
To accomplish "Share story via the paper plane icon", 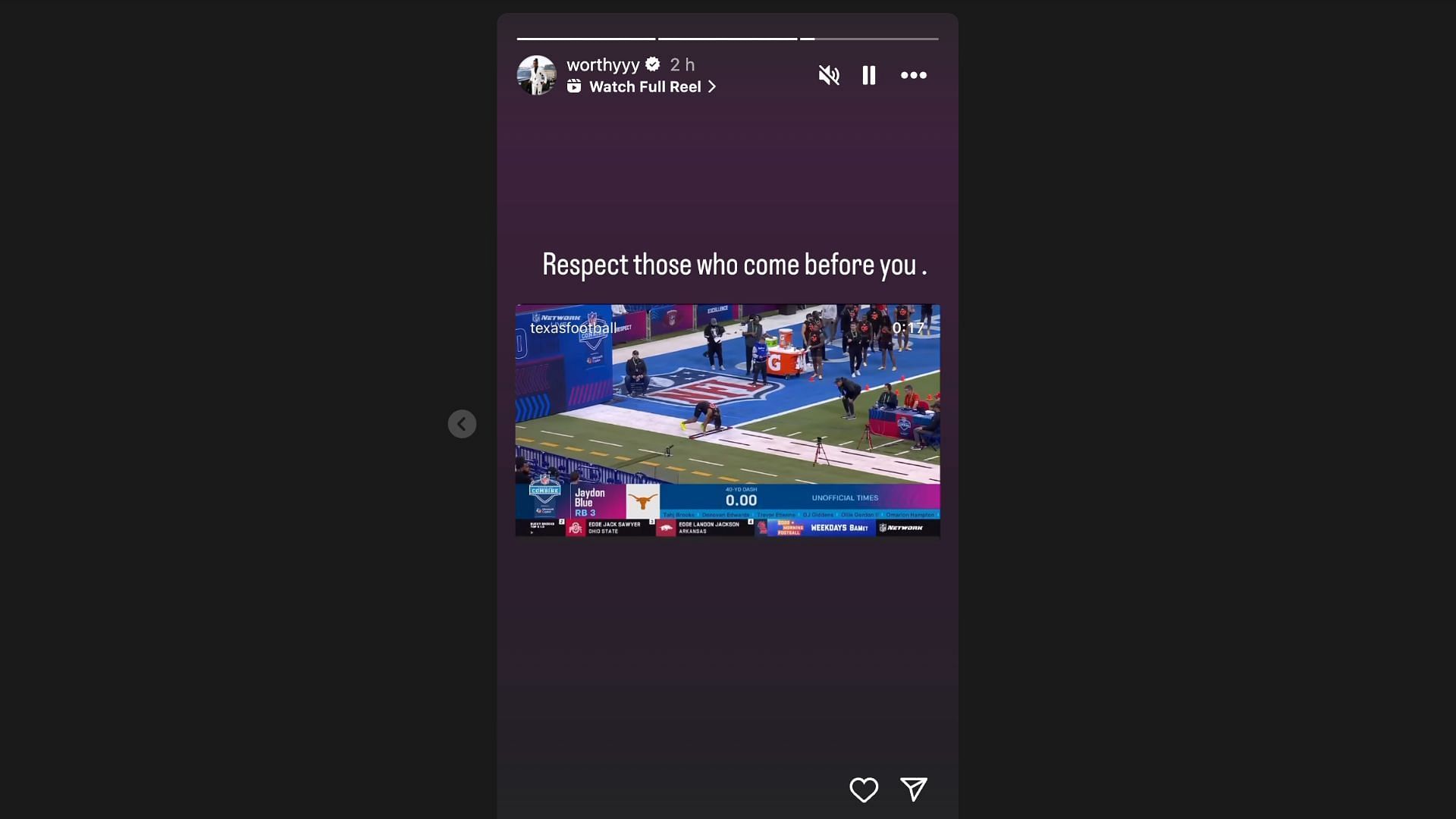I will [914, 789].
